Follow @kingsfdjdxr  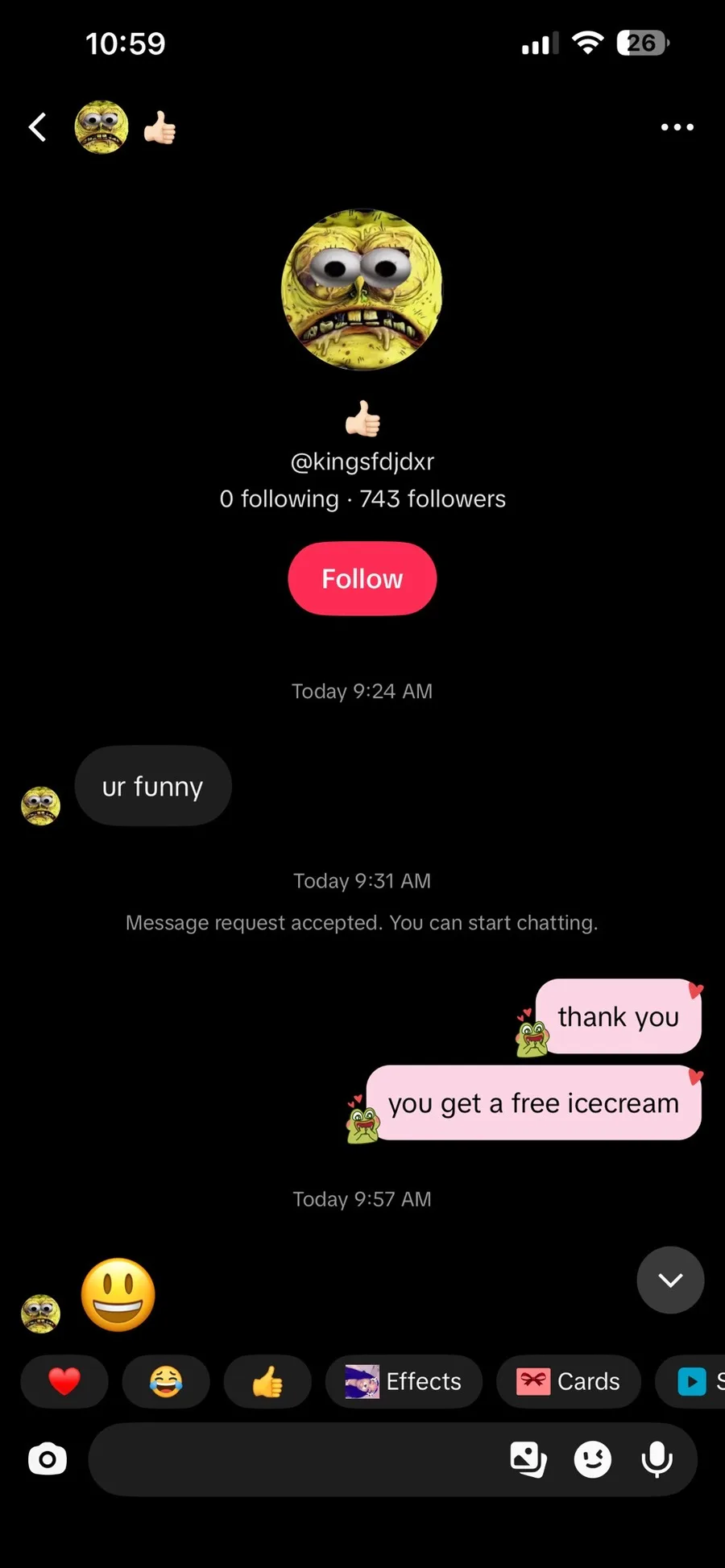click(x=362, y=578)
